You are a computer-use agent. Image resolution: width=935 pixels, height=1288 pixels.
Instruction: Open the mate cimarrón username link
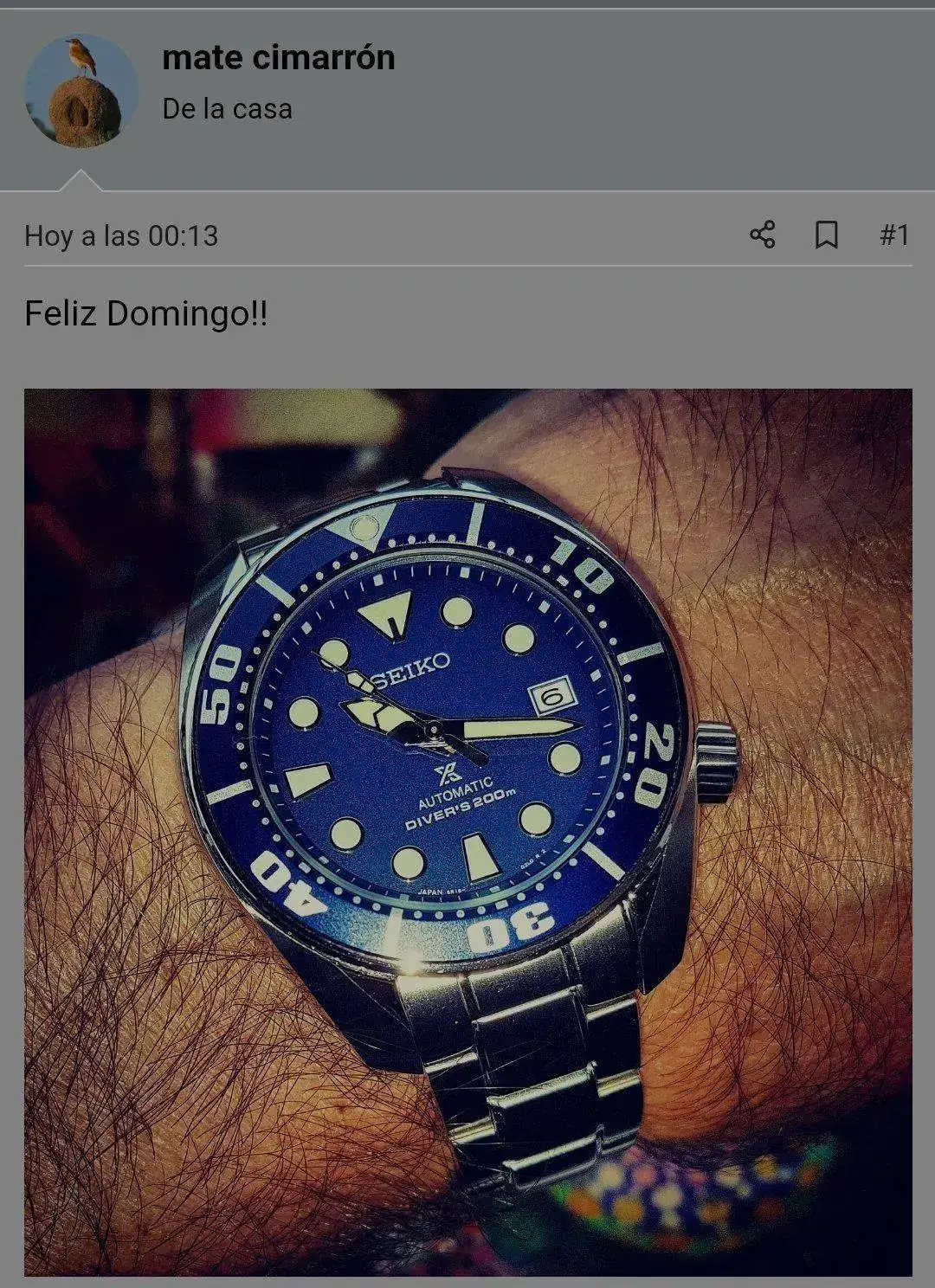[278, 58]
